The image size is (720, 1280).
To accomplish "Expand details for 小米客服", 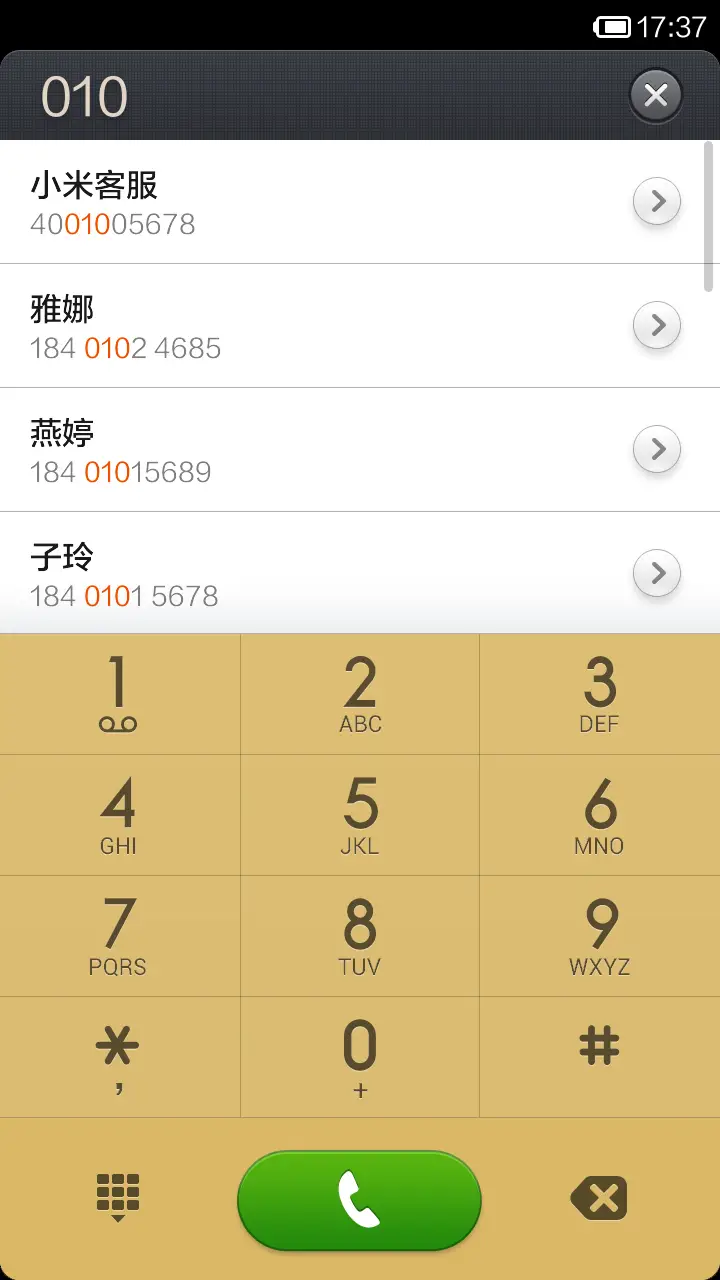I will (x=657, y=201).
